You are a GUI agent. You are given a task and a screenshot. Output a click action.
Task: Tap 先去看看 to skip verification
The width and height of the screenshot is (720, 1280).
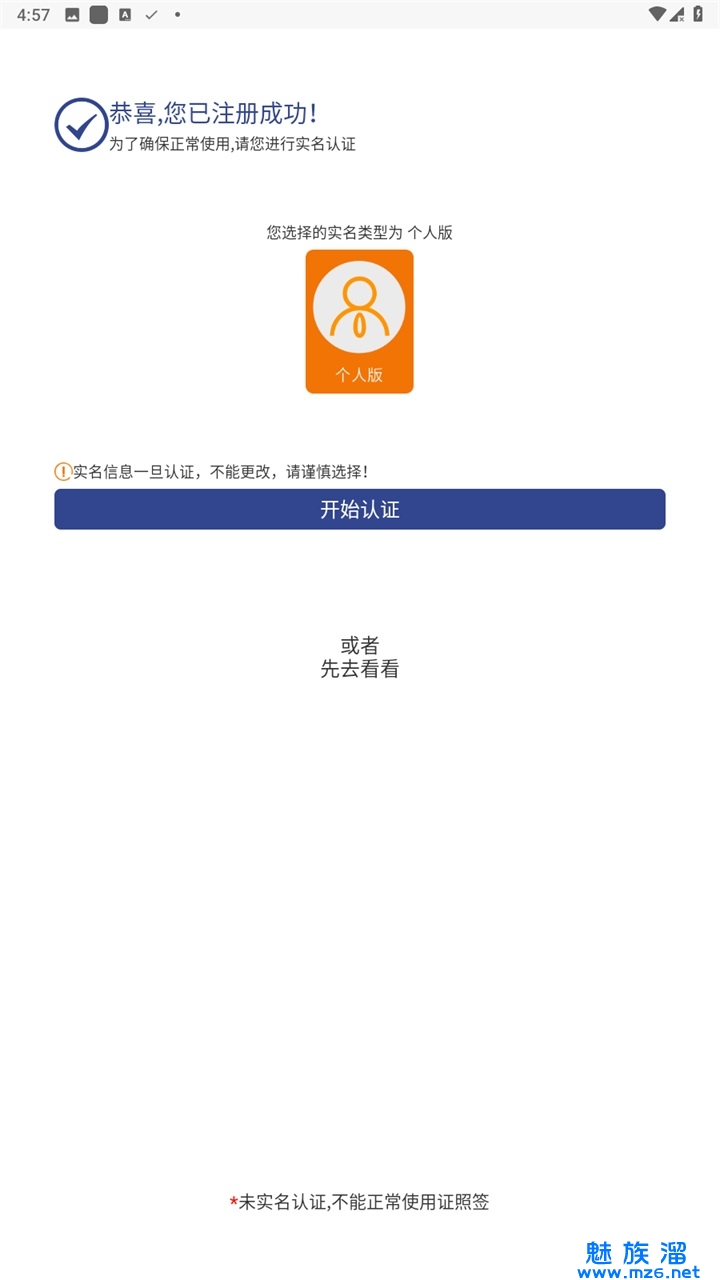pyautogui.click(x=359, y=670)
